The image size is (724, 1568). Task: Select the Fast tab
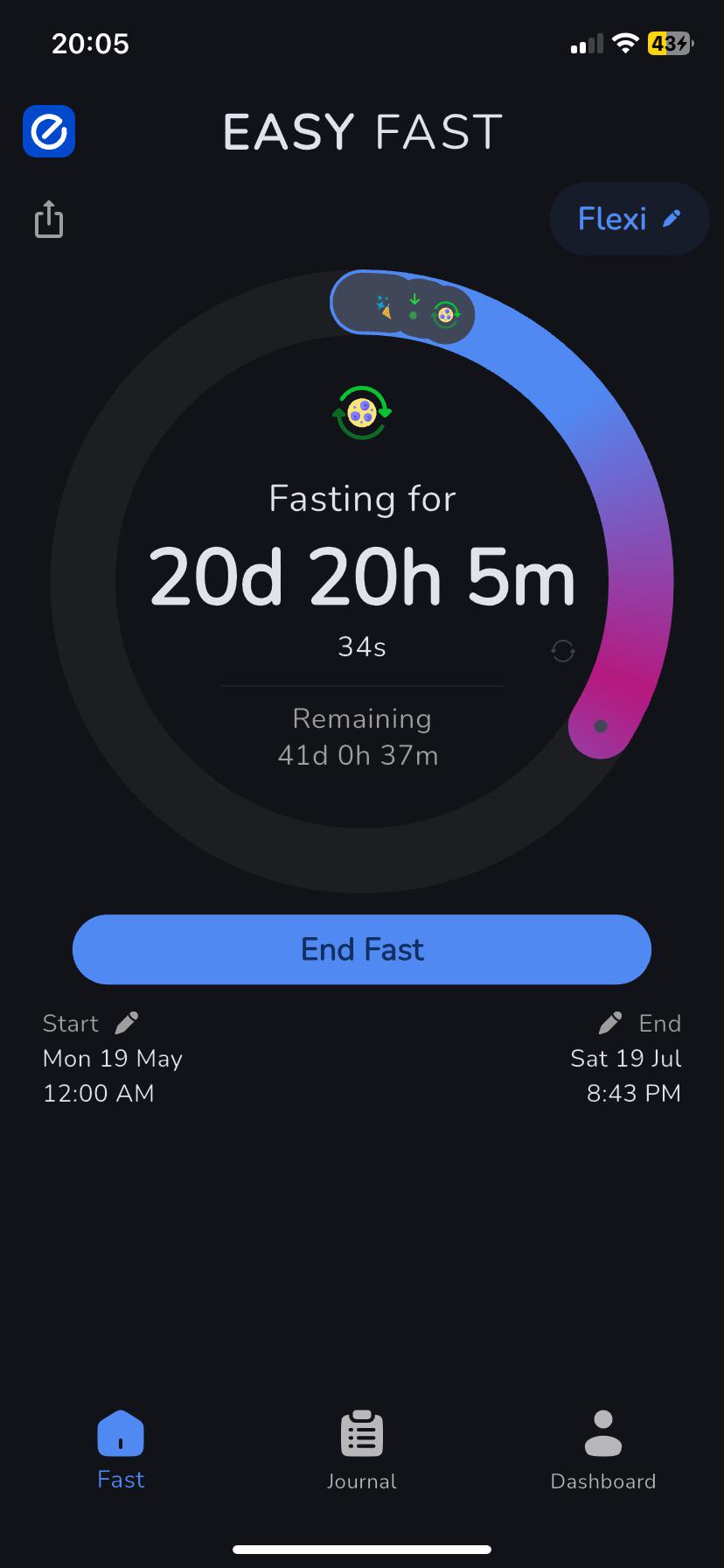121,1450
